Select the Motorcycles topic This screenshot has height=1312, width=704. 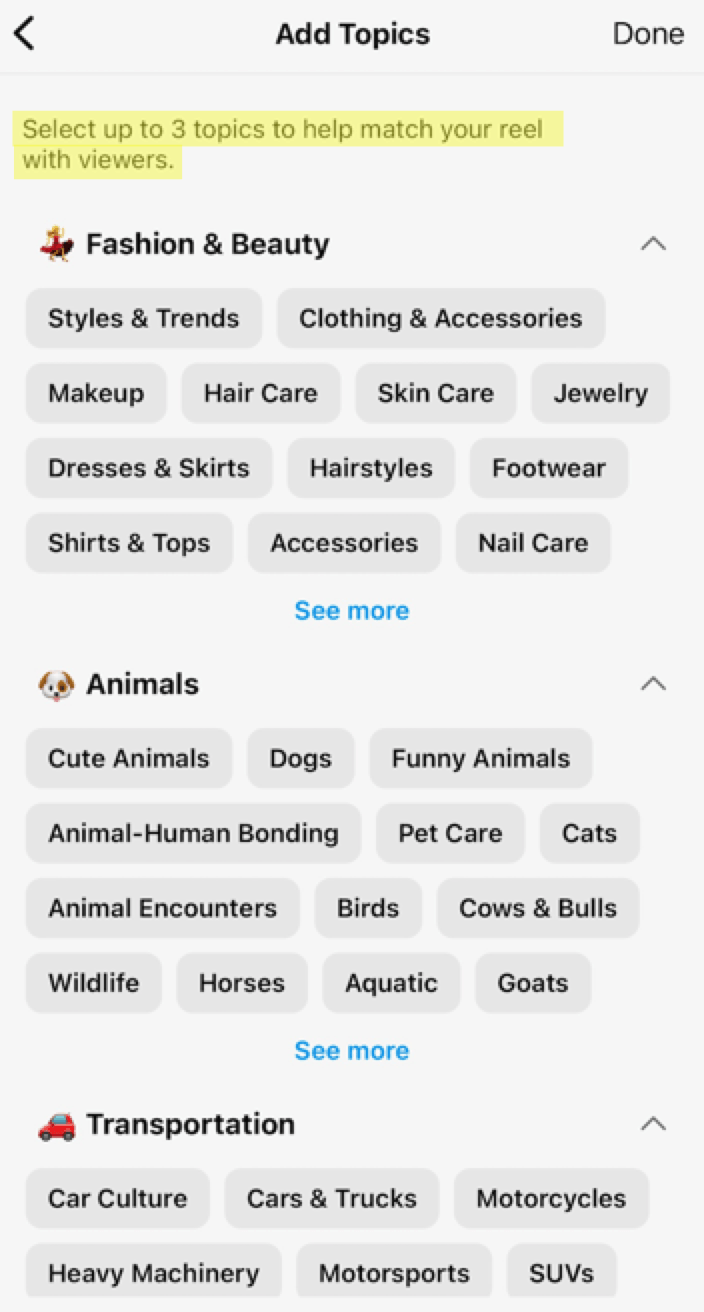[x=551, y=1198]
